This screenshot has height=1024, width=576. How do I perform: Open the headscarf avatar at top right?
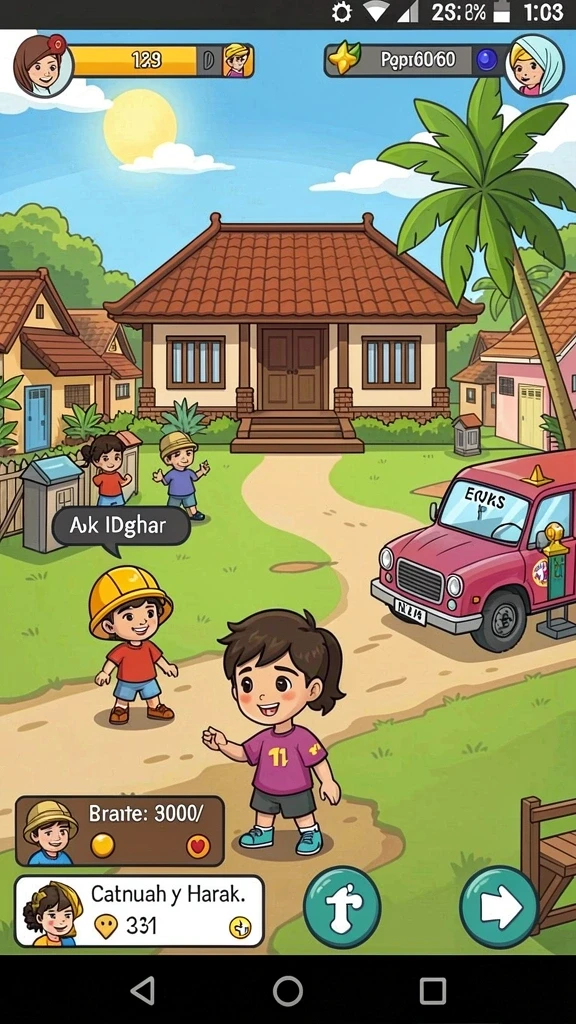535,65
